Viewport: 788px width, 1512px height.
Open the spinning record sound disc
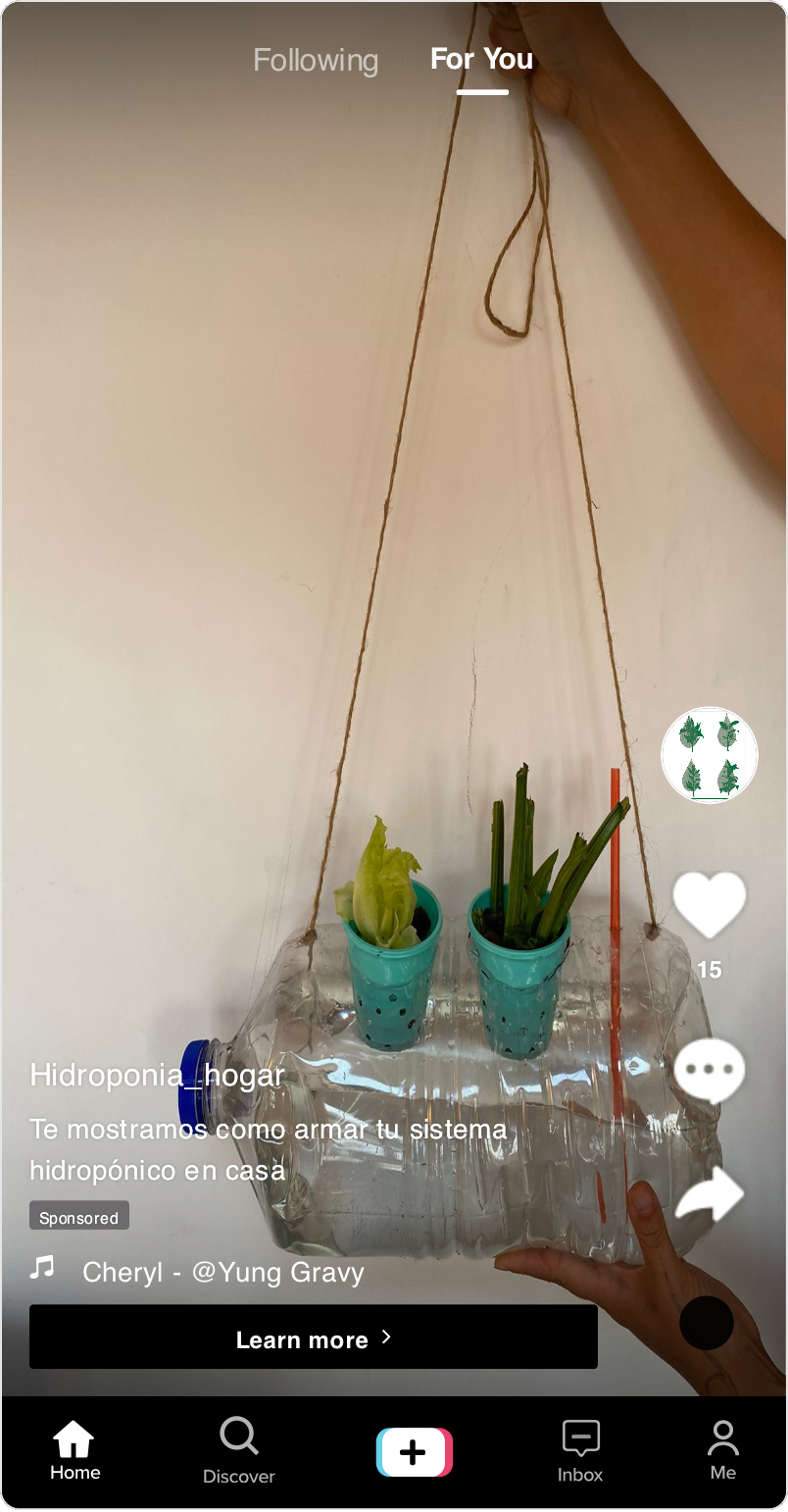click(x=709, y=1324)
